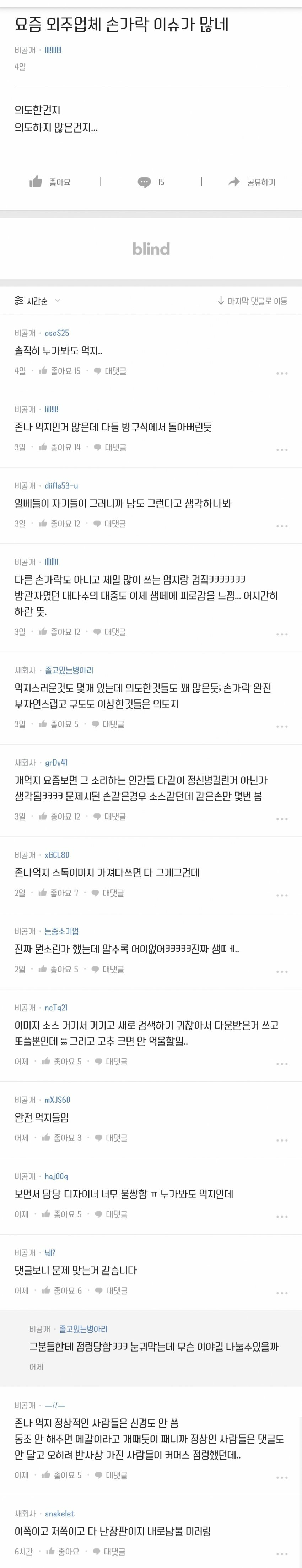Like xGCL80's comment about stock images
This screenshot has width=302, height=1568.
tap(59, 892)
